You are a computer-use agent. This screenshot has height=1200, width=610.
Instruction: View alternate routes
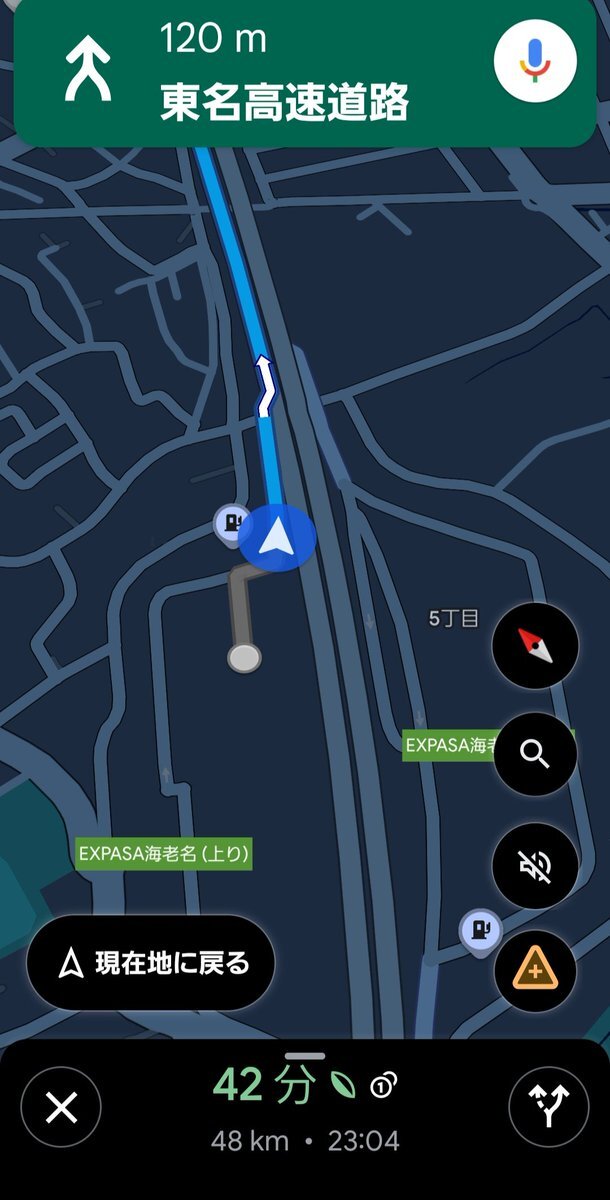[548, 1108]
